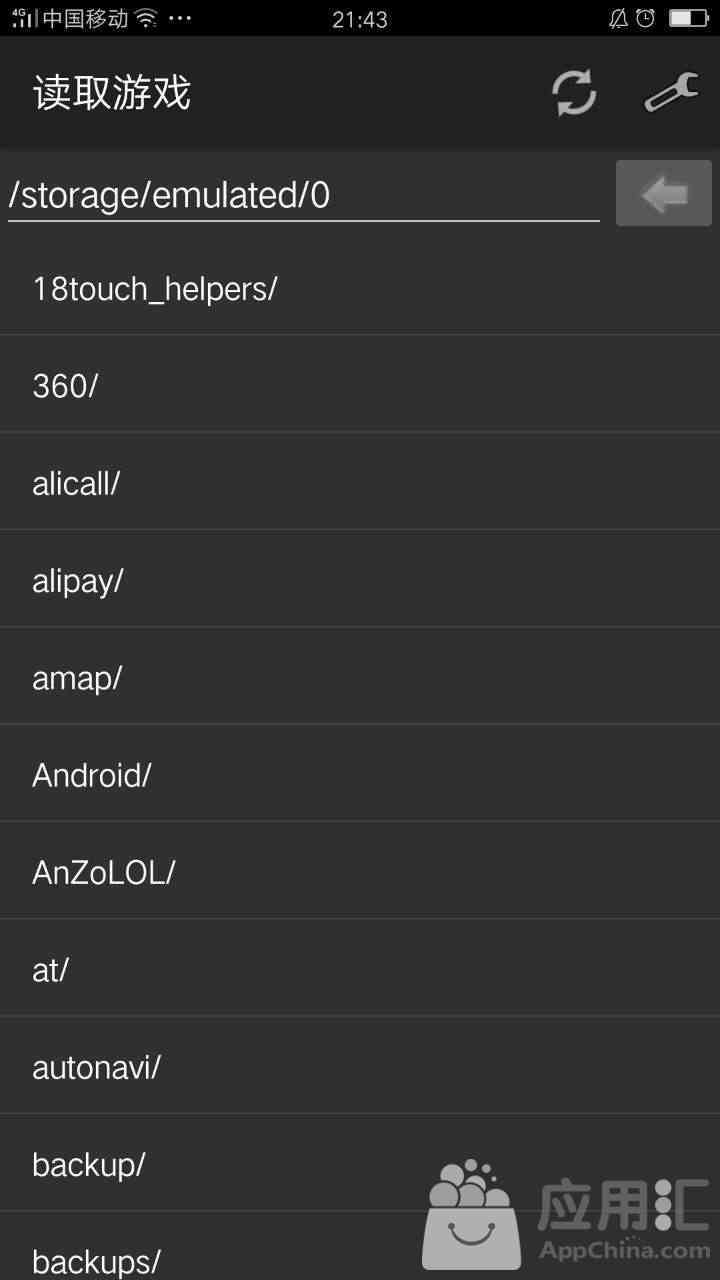Open the Android/ folder
The height and width of the screenshot is (1280, 720).
point(360,774)
